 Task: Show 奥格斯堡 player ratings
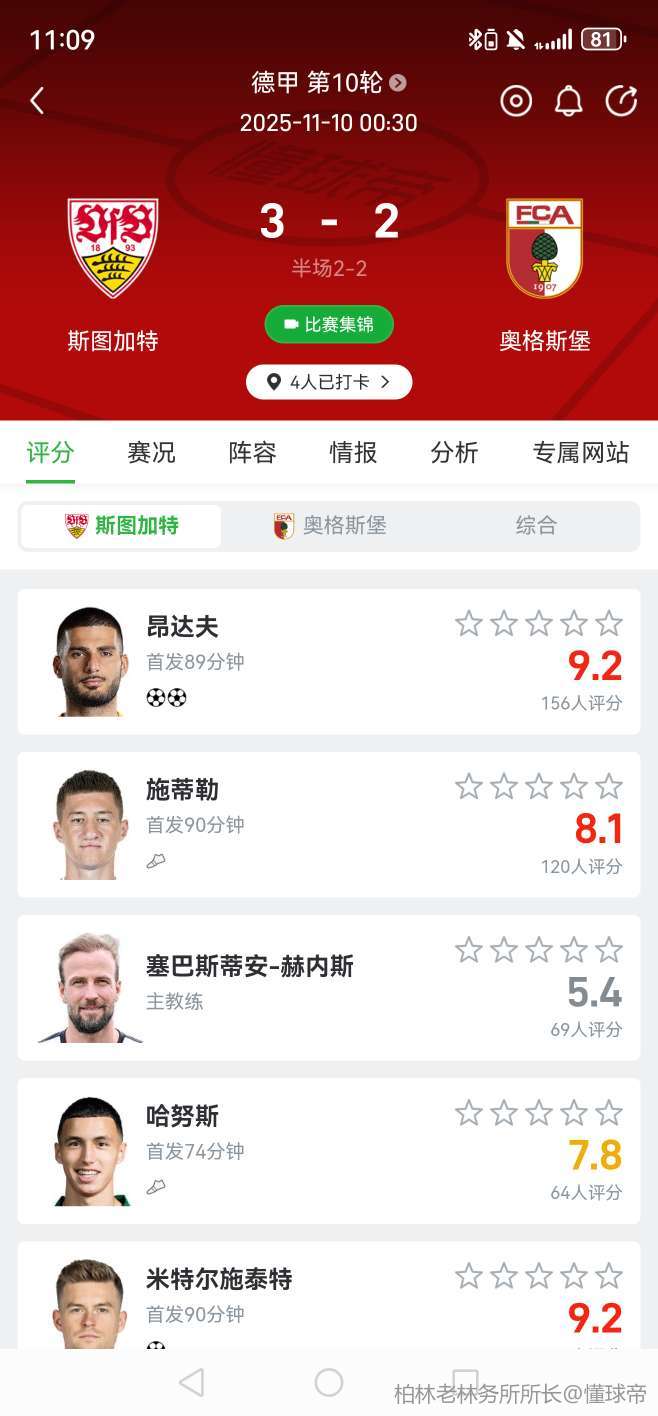[x=330, y=526]
